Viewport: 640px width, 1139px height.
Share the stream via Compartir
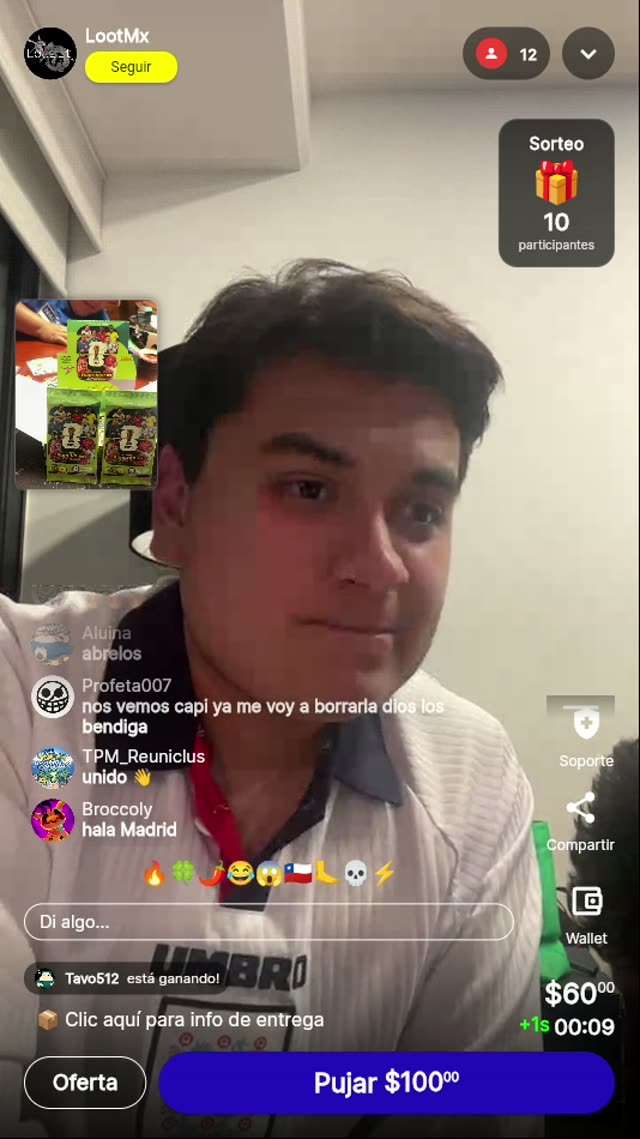(x=580, y=820)
